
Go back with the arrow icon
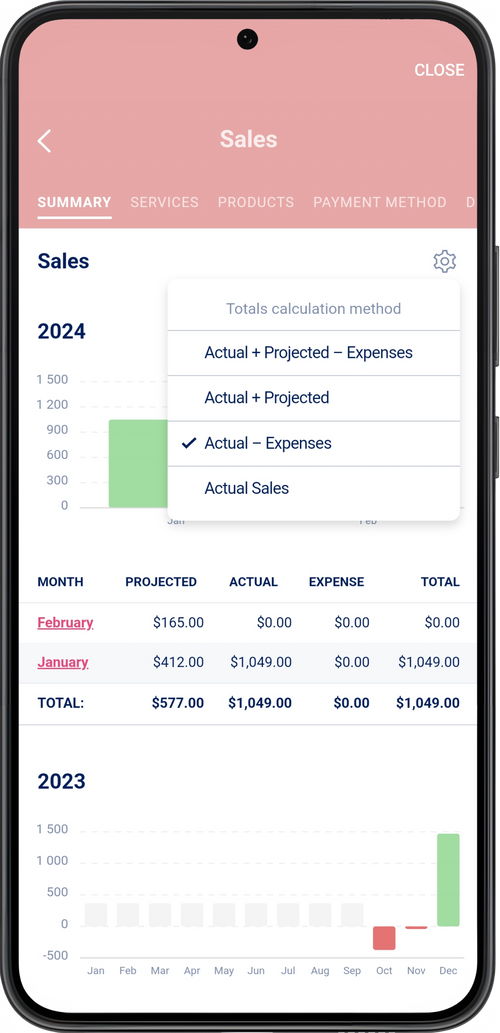44,140
